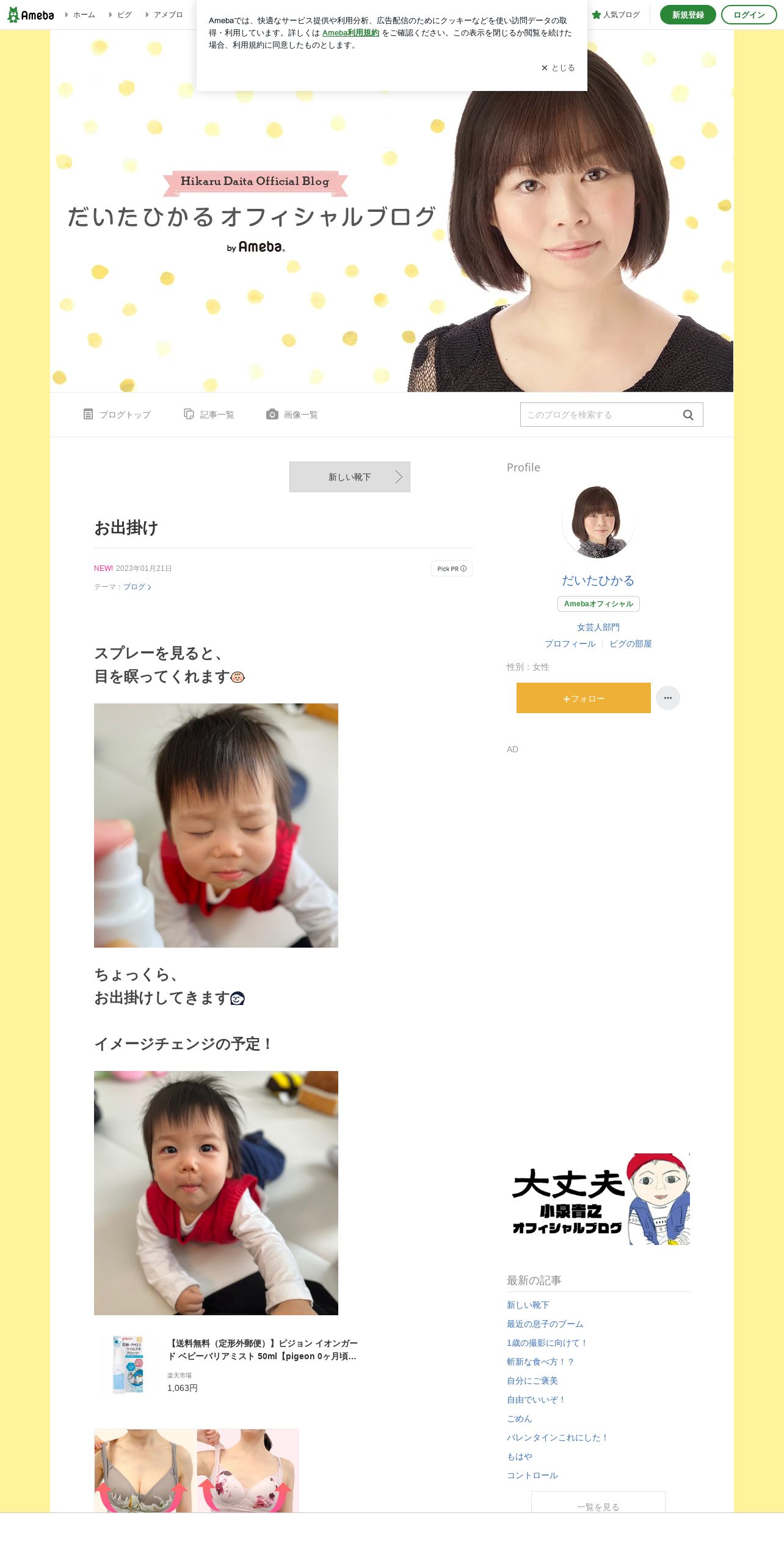Close the cookie notice with とじる
This screenshot has height=1568, width=784.
click(557, 68)
